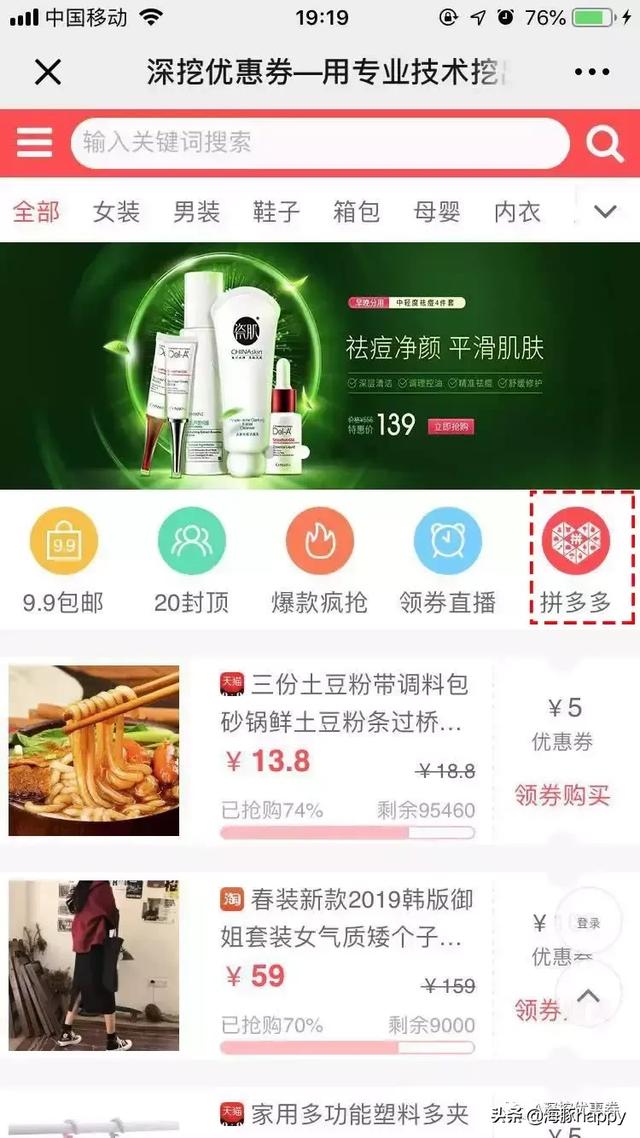Switch to the 女装 category tab
The height and width of the screenshot is (1138, 640).
pyautogui.click(x=116, y=212)
